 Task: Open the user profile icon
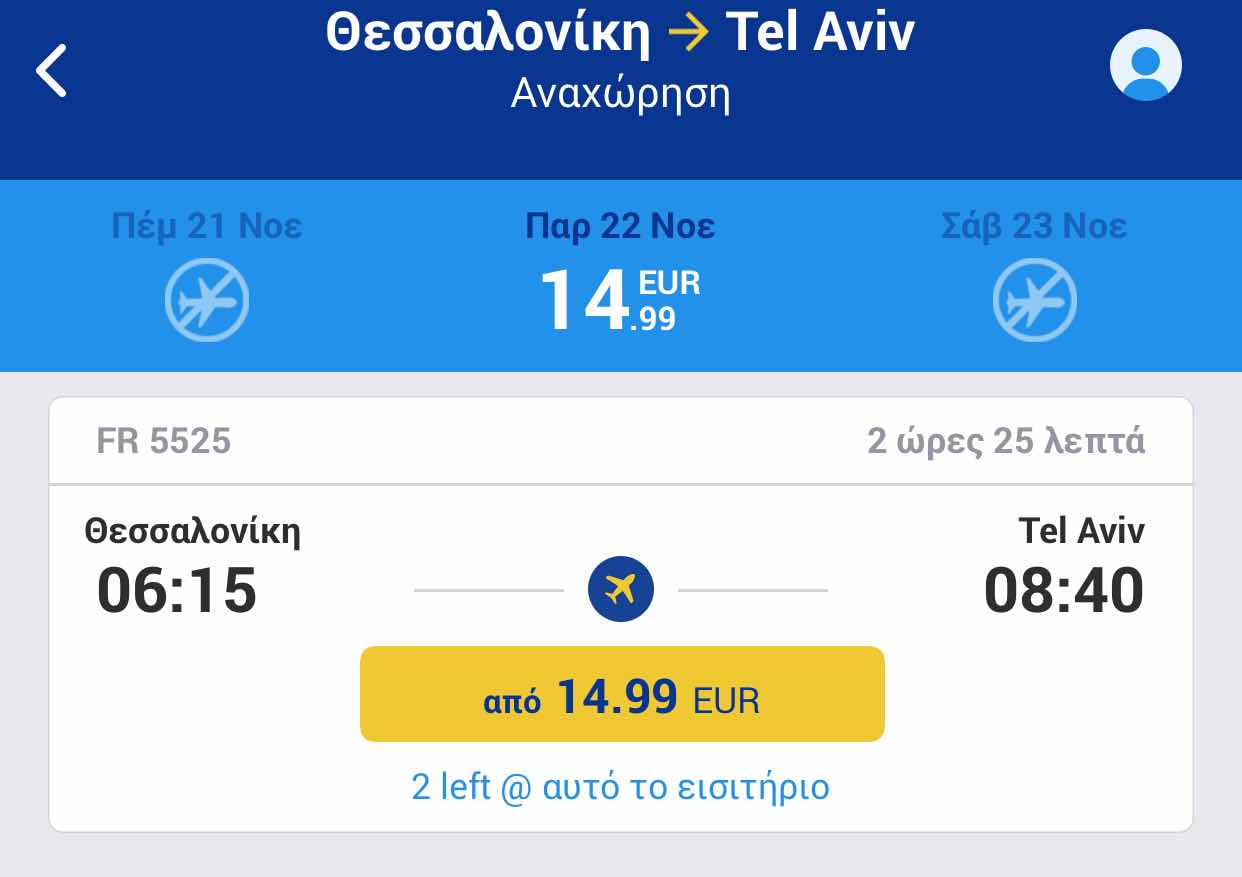[1145, 66]
